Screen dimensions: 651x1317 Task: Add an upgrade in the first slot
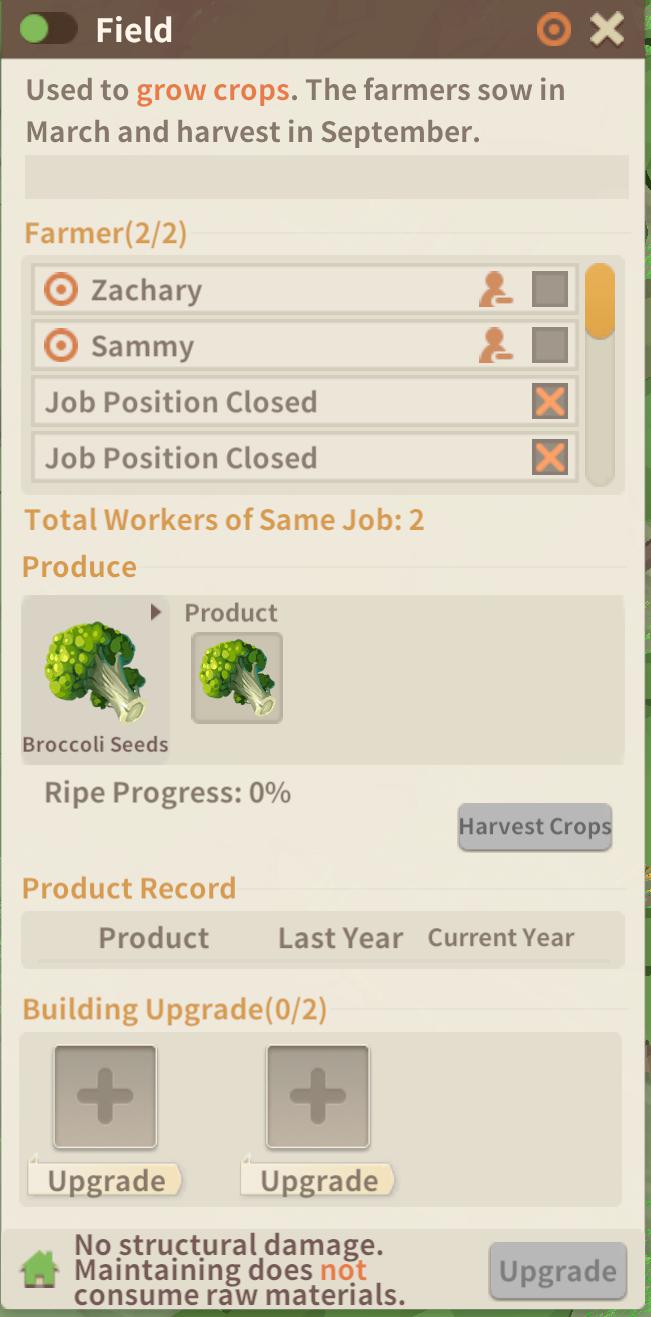[105, 1096]
